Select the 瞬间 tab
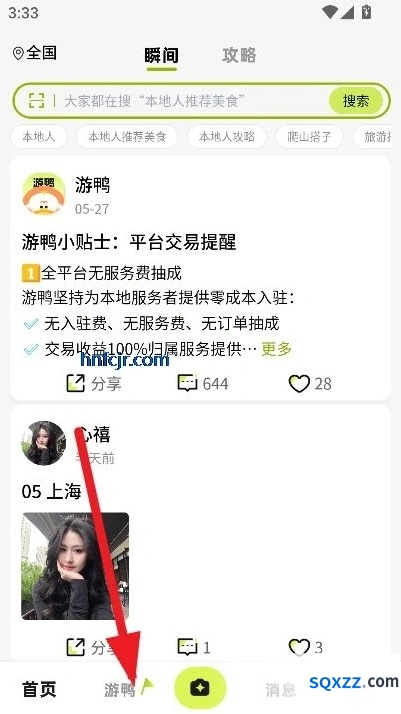 (x=162, y=56)
